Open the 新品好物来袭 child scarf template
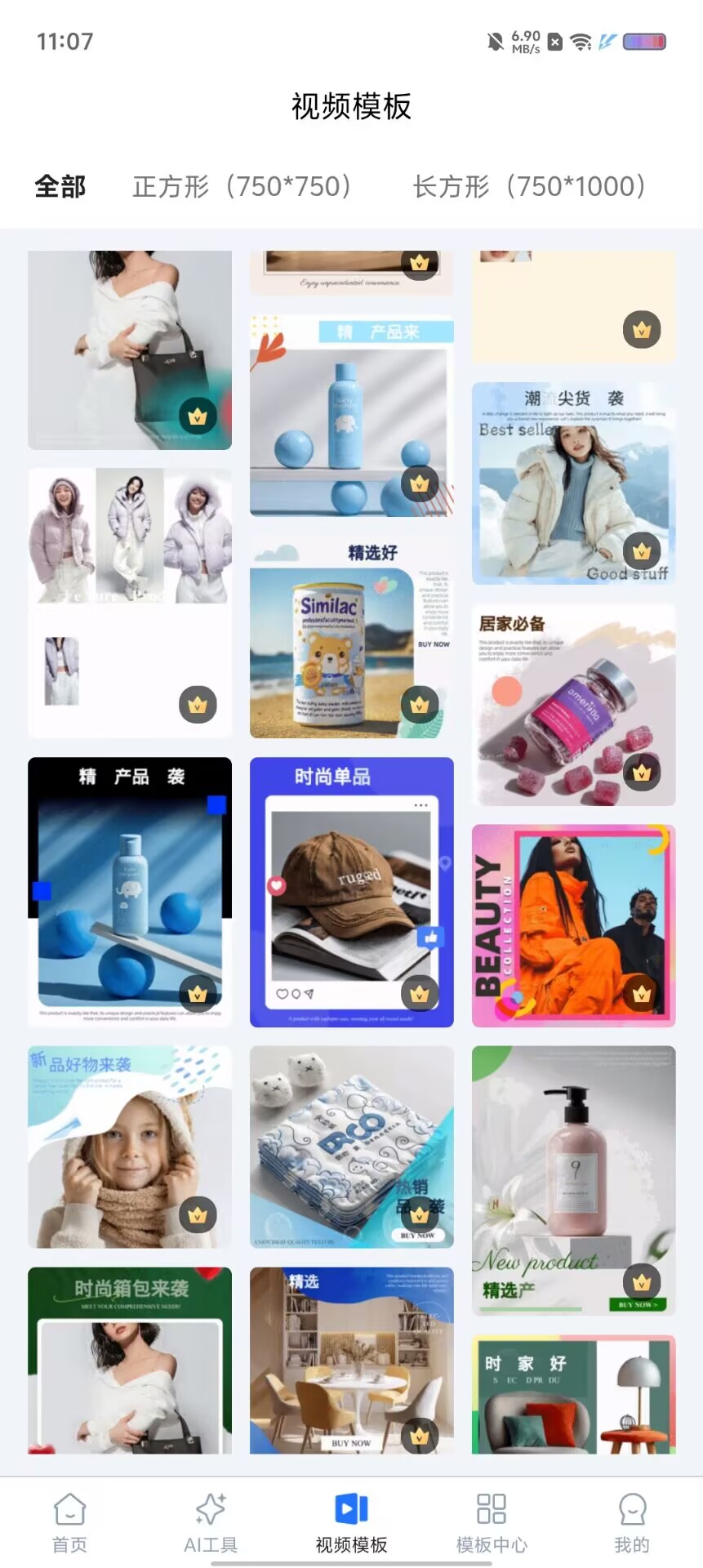This screenshot has width=703, height=1568. (x=130, y=1147)
